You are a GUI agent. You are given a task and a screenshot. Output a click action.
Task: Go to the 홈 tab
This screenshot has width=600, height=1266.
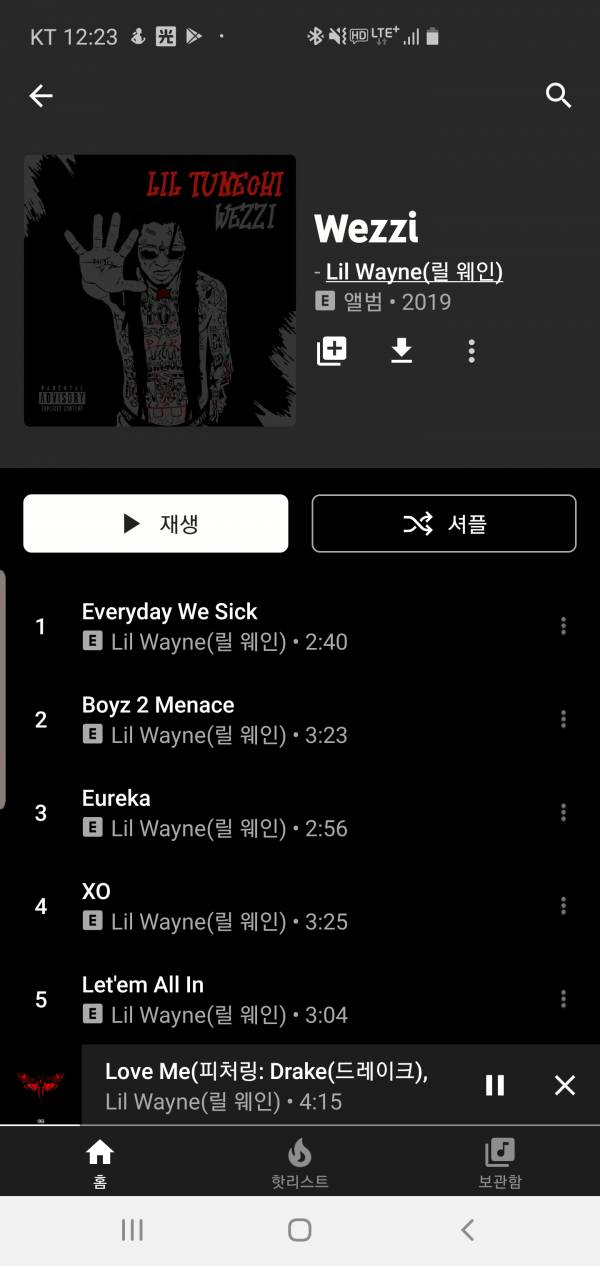click(x=100, y=1163)
